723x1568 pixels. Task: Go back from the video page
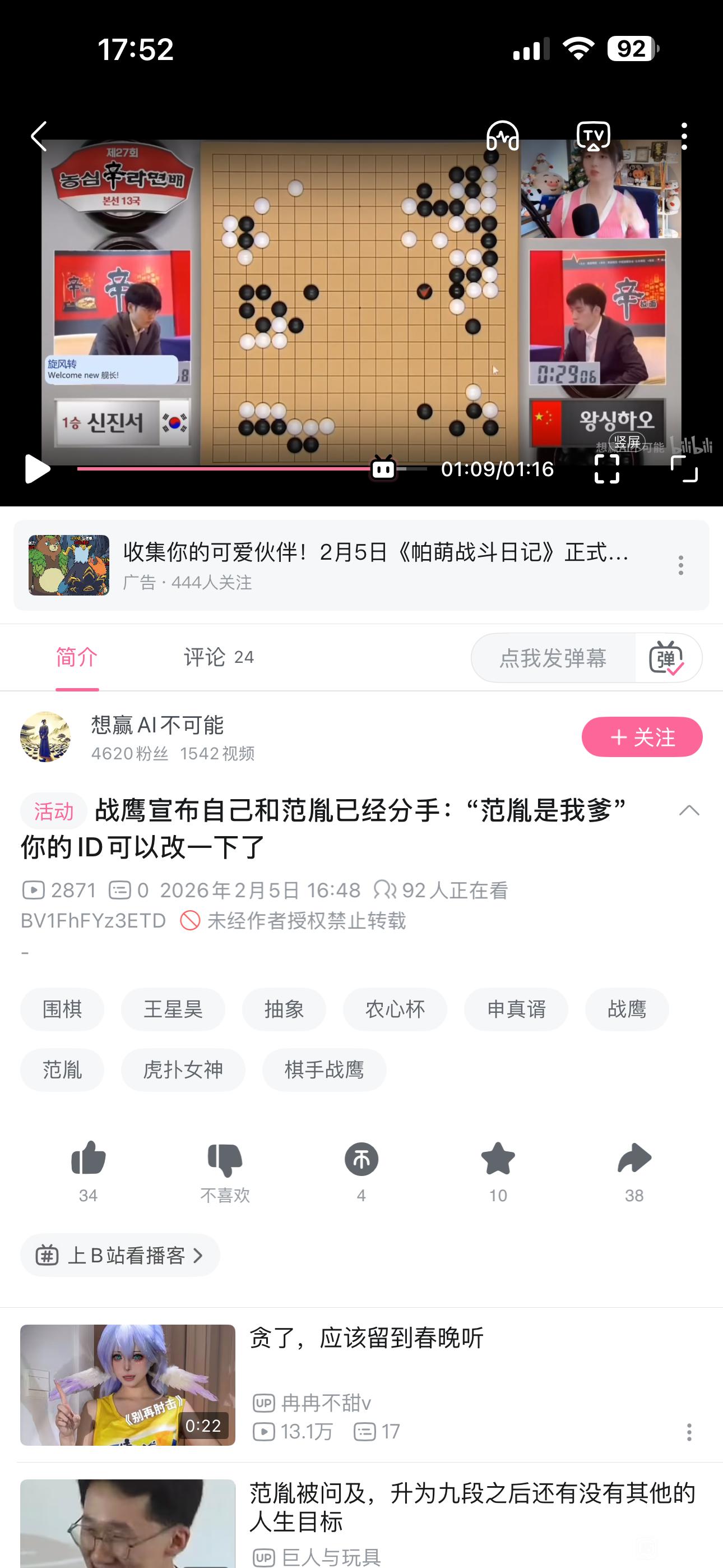(39, 136)
